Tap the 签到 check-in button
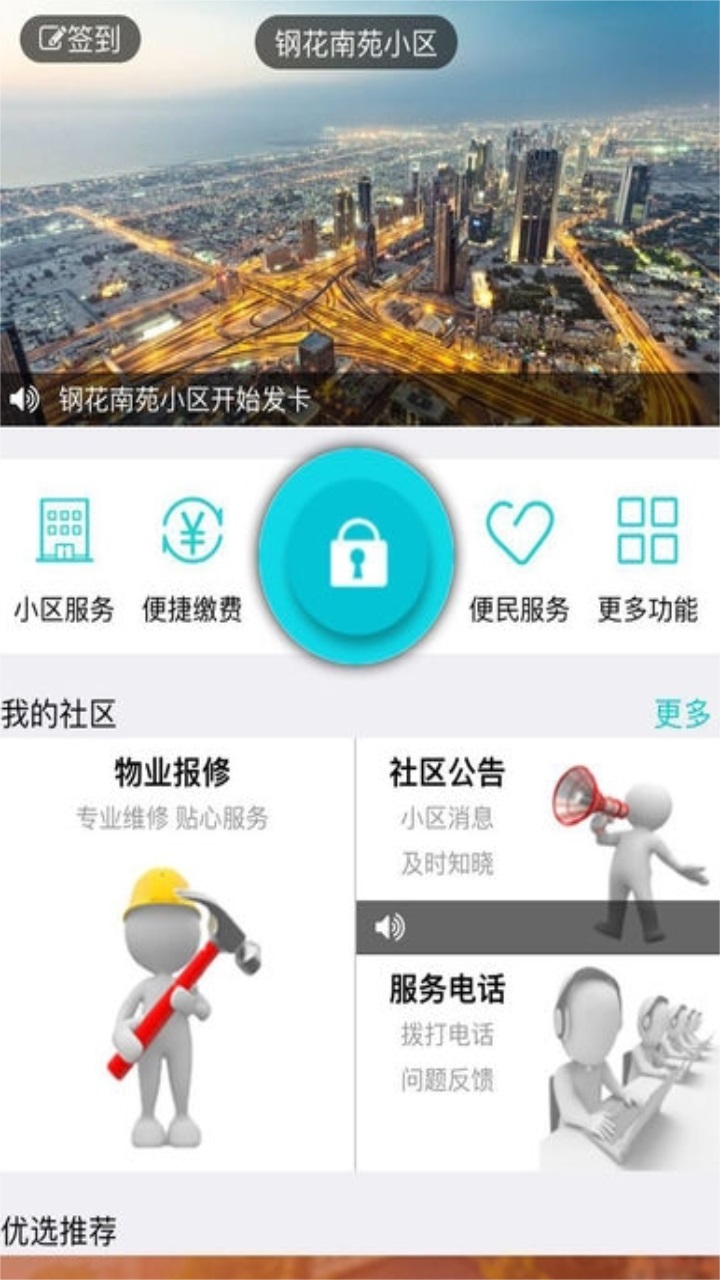The height and width of the screenshot is (1280, 720). pyautogui.click(x=81, y=39)
